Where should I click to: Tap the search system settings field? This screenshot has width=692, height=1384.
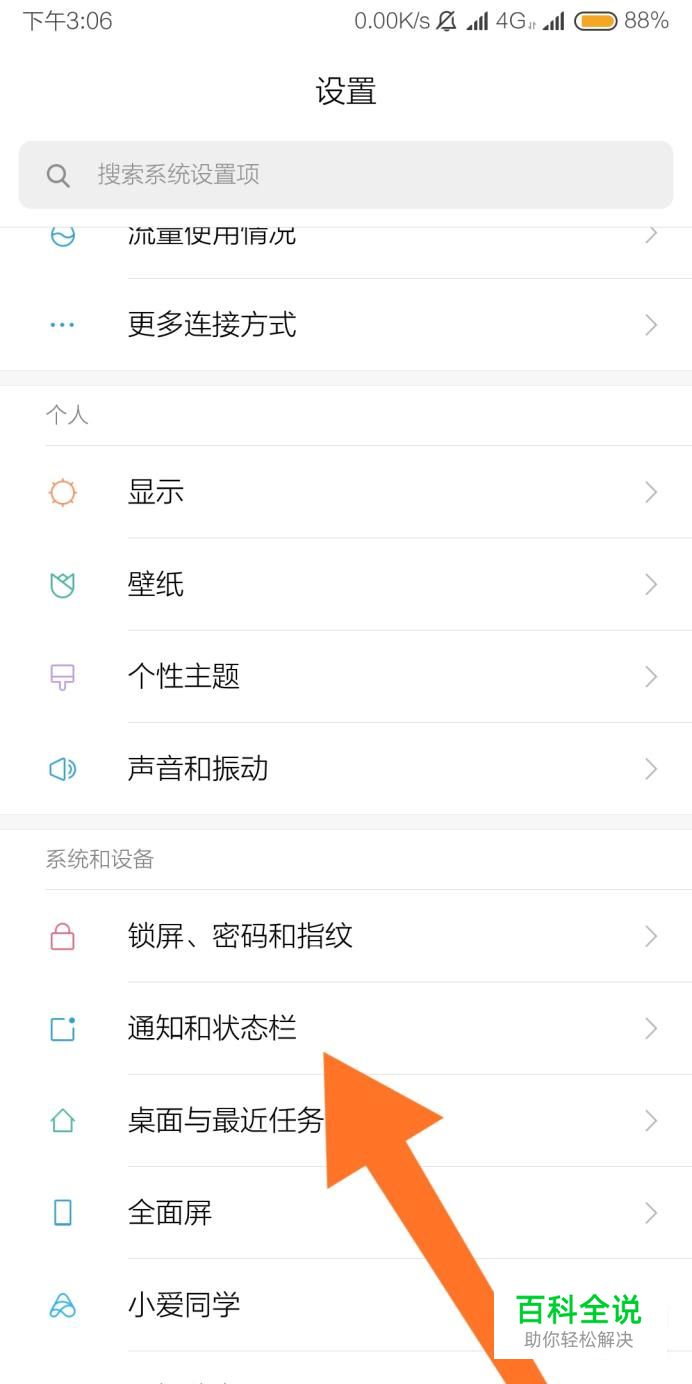(345, 175)
